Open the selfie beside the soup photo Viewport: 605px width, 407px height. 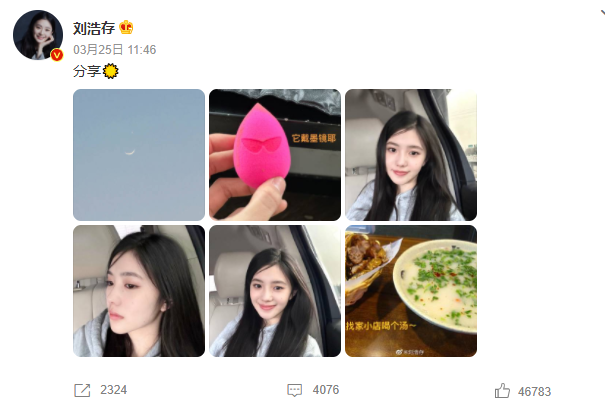coord(275,291)
